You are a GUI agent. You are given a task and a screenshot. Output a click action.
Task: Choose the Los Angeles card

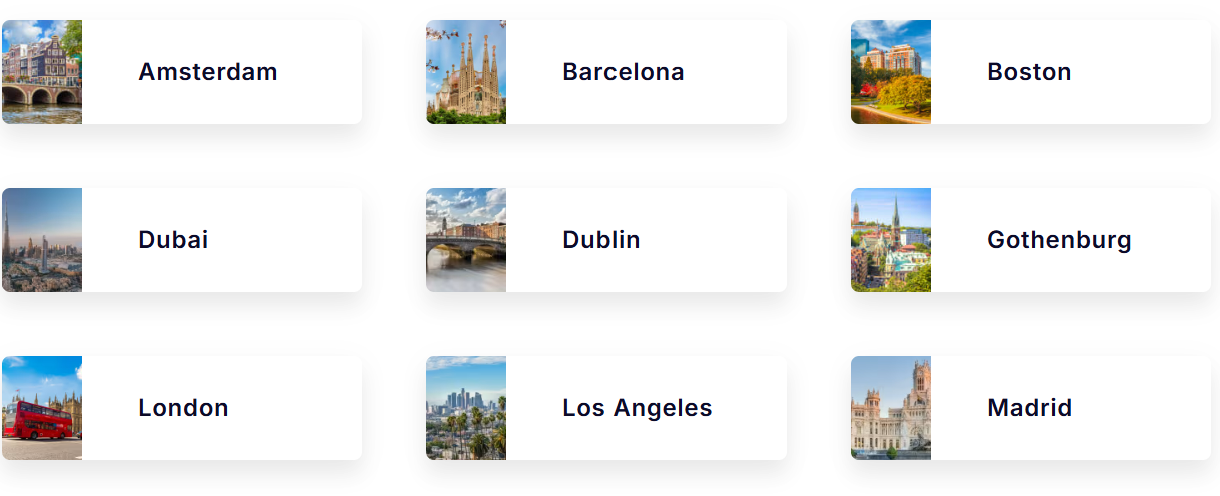pos(637,408)
